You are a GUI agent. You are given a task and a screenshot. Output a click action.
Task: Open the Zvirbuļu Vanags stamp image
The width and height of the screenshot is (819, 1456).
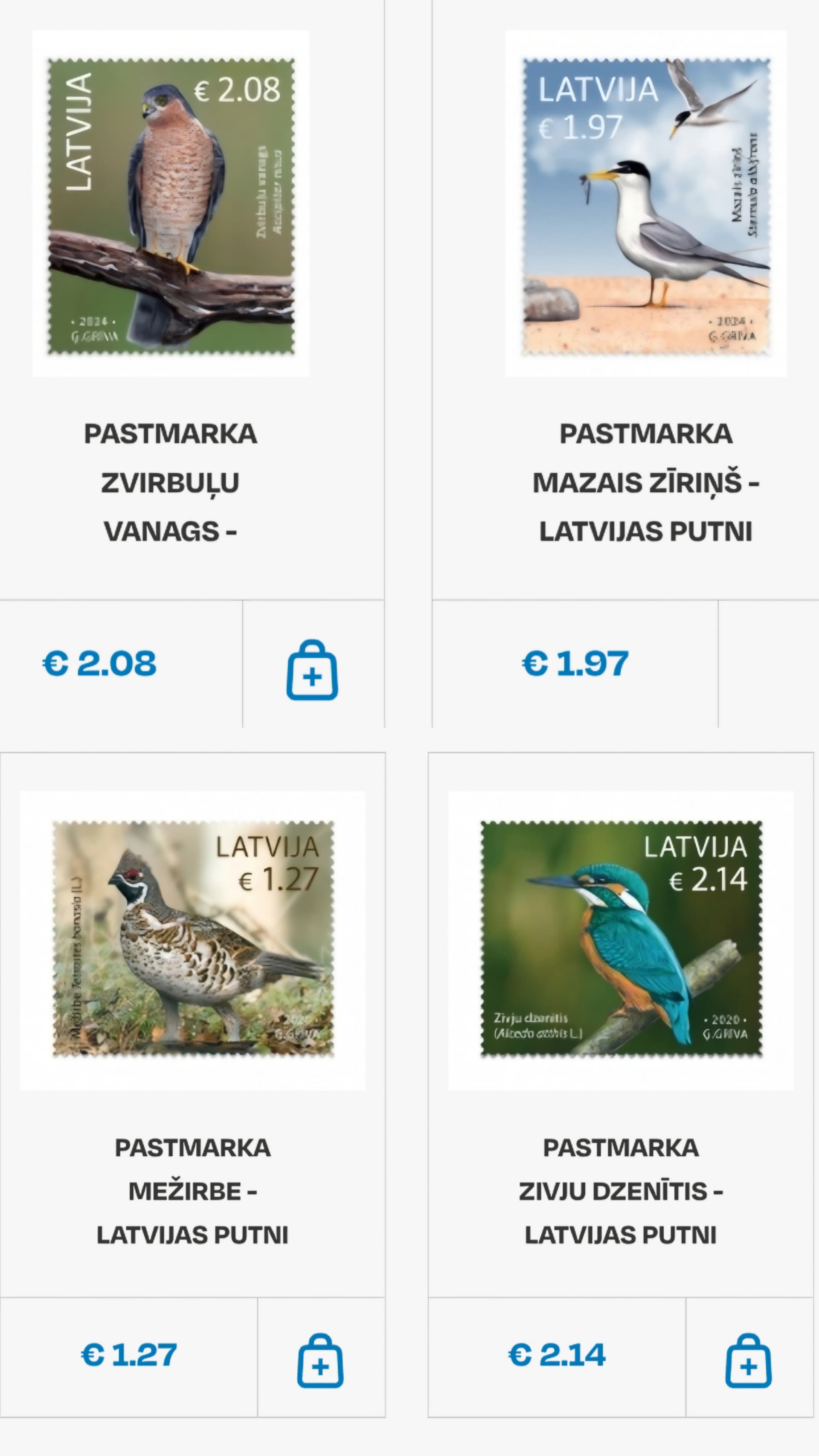[171, 204]
